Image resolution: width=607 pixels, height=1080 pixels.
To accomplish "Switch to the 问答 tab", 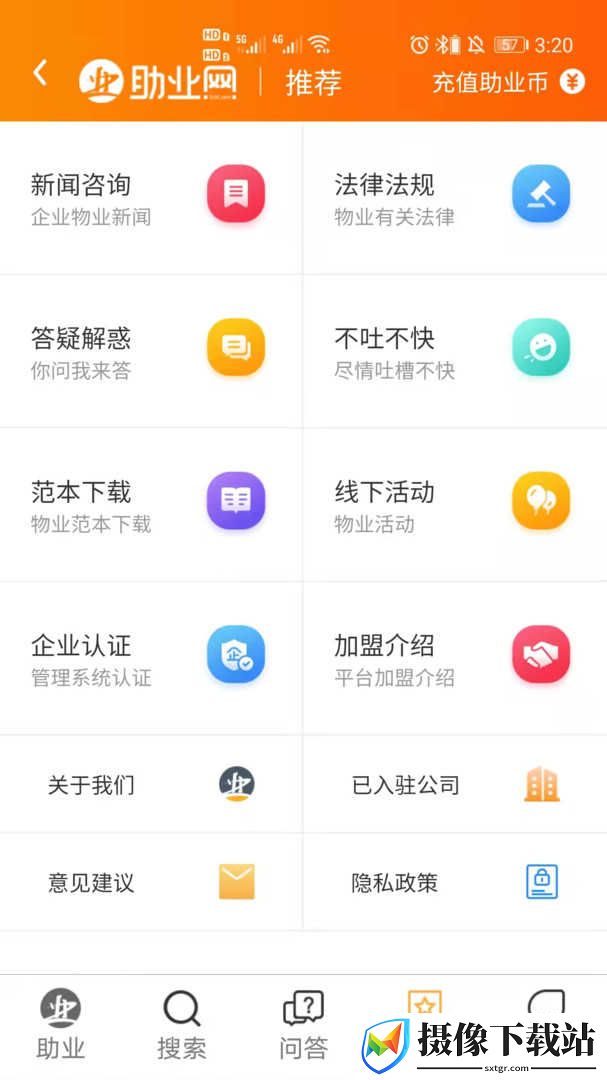I will tap(304, 1025).
